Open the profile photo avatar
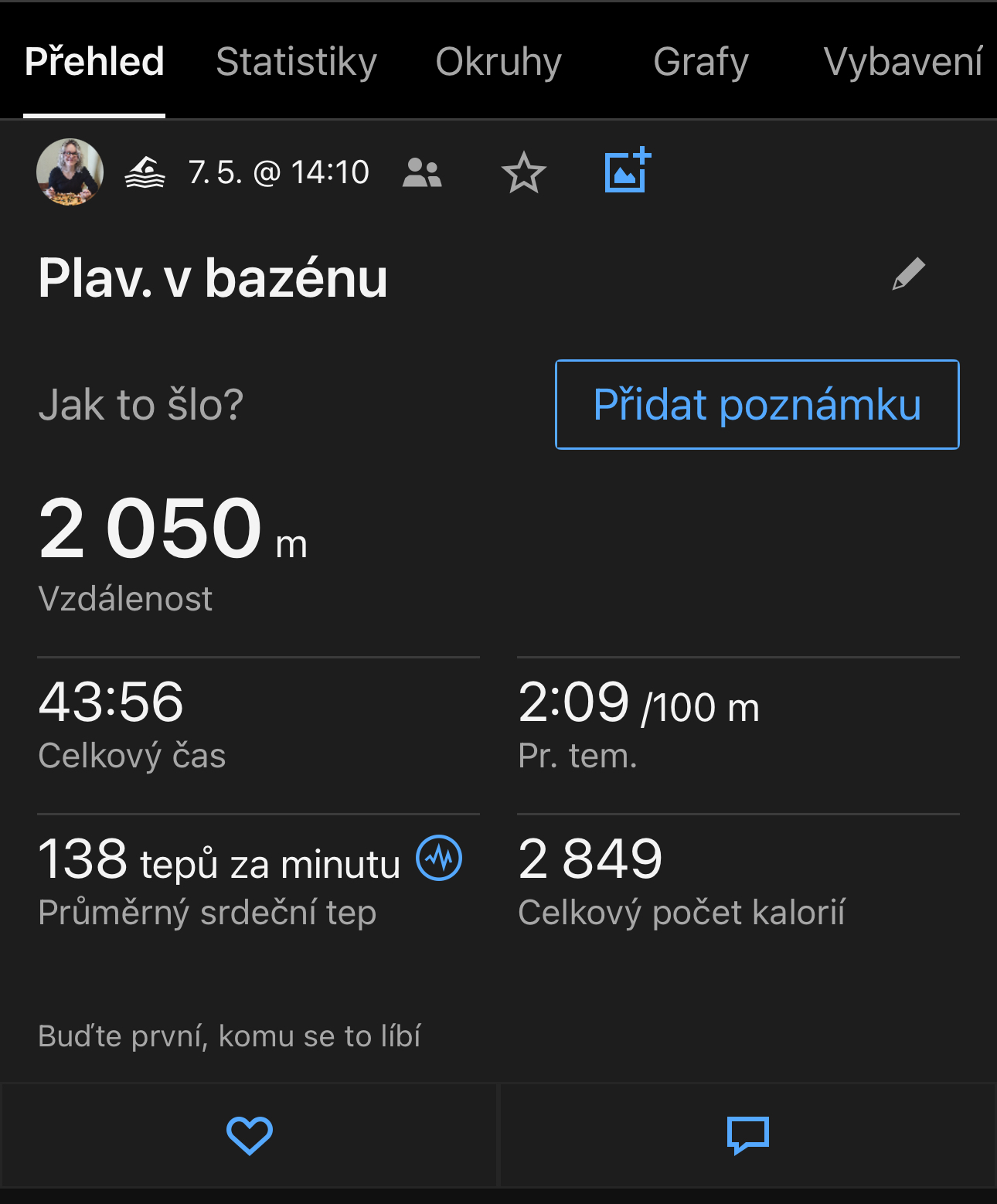The image size is (997, 1204). click(x=70, y=172)
